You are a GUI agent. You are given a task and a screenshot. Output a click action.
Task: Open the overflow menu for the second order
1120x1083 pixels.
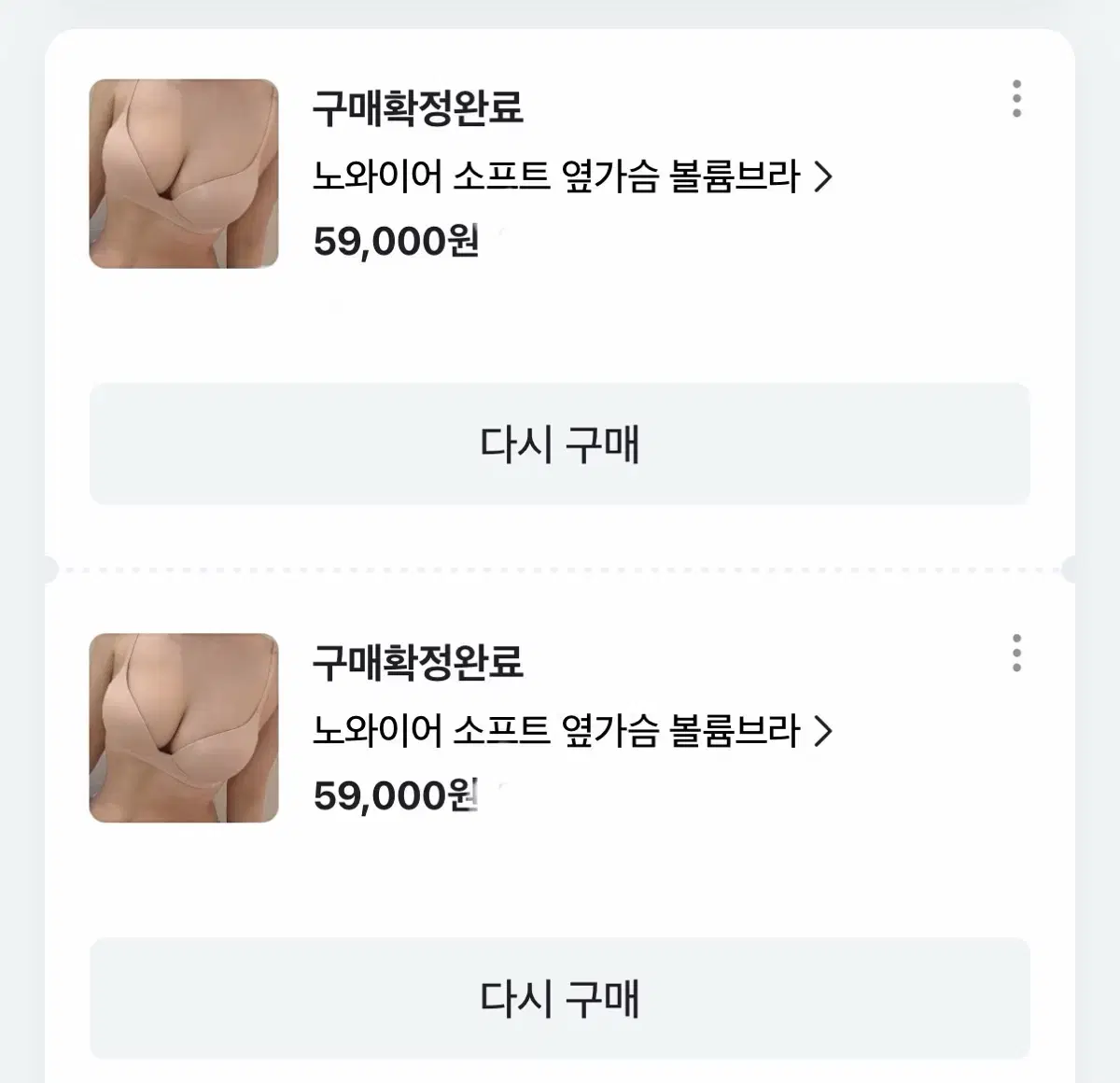pyautogui.click(x=1016, y=654)
